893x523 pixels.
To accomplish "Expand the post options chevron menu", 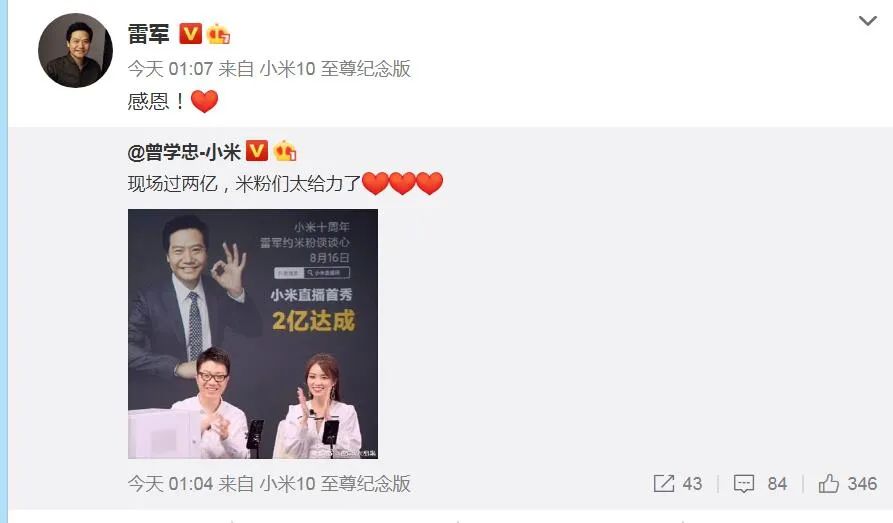I will (x=867, y=21).
